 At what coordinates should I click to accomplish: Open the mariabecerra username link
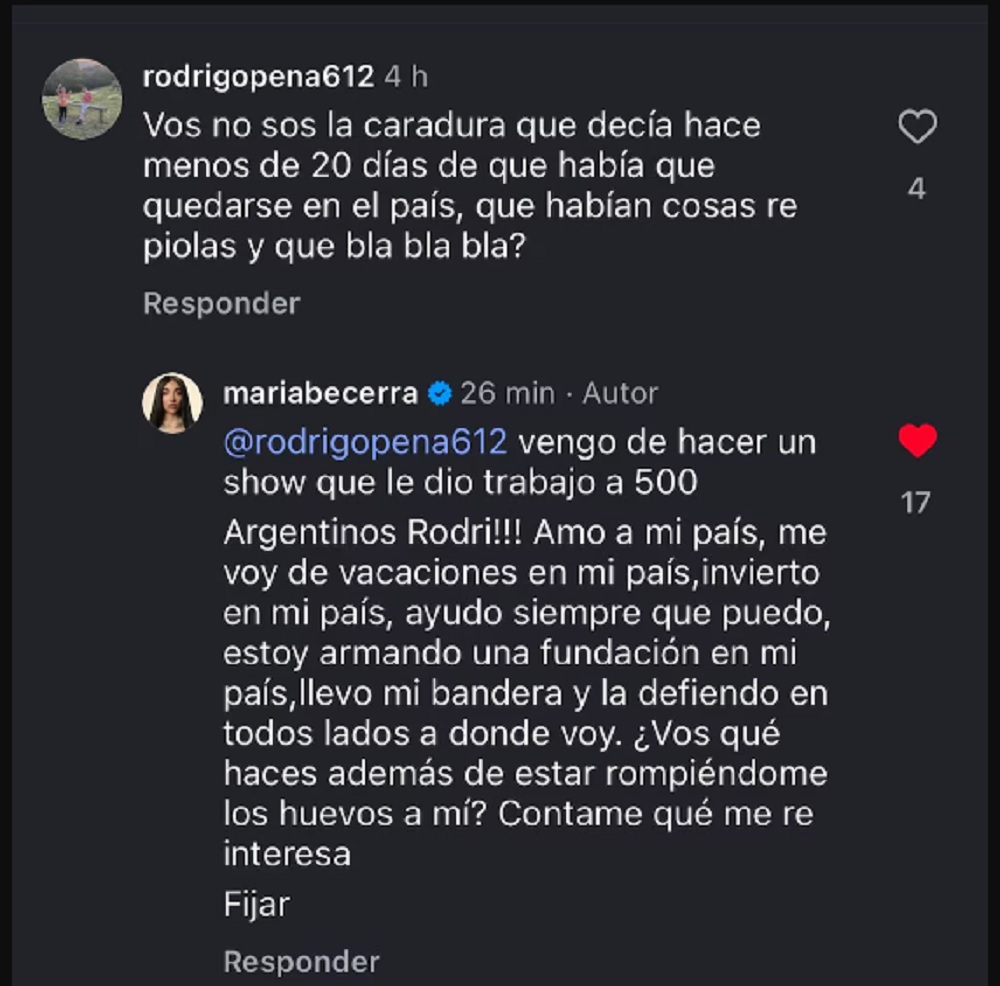(320, 393)
